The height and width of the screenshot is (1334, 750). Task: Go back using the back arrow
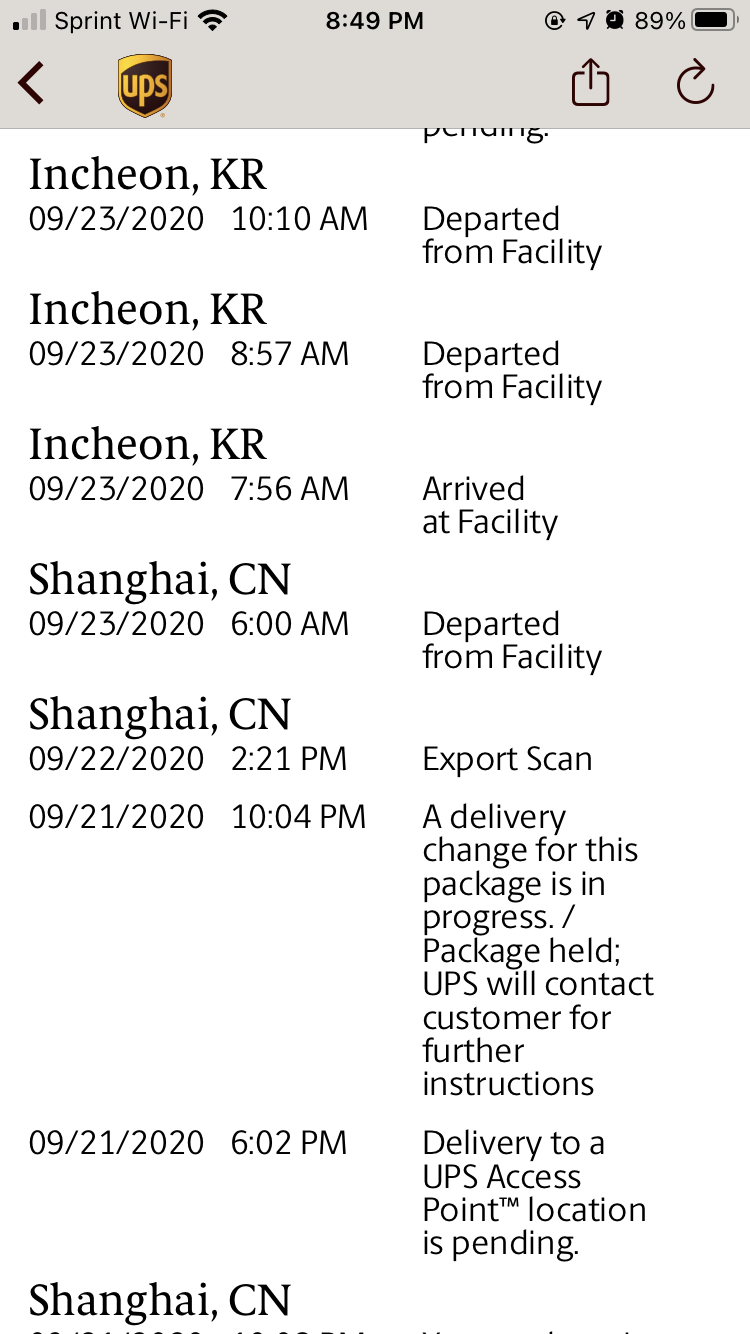pos(32,83)
